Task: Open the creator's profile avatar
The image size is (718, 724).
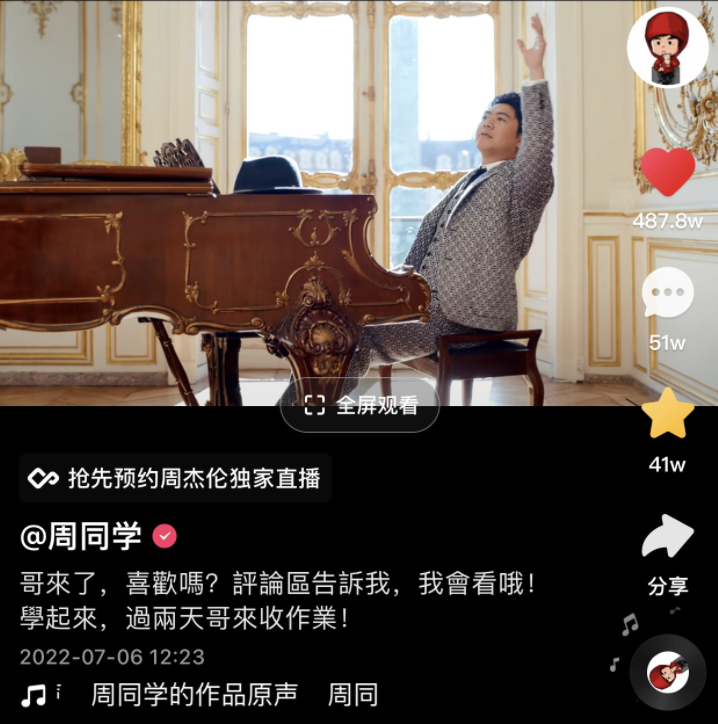Action: [667, 48]
